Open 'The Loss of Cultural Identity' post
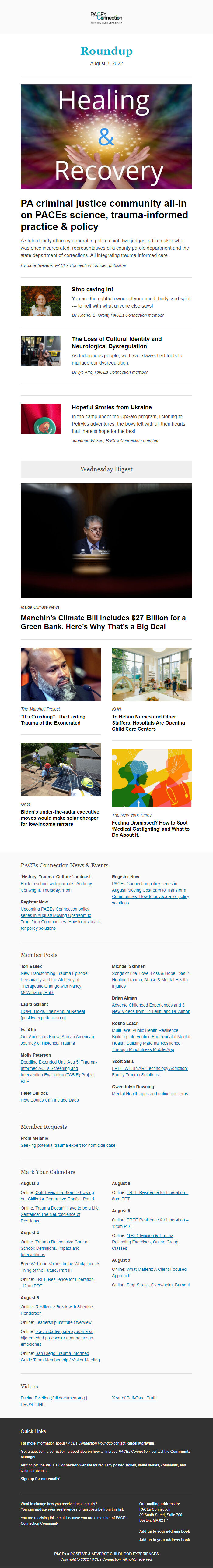Image resolution: width=213 pixels, height=1568 pixels. coord(117,343)
